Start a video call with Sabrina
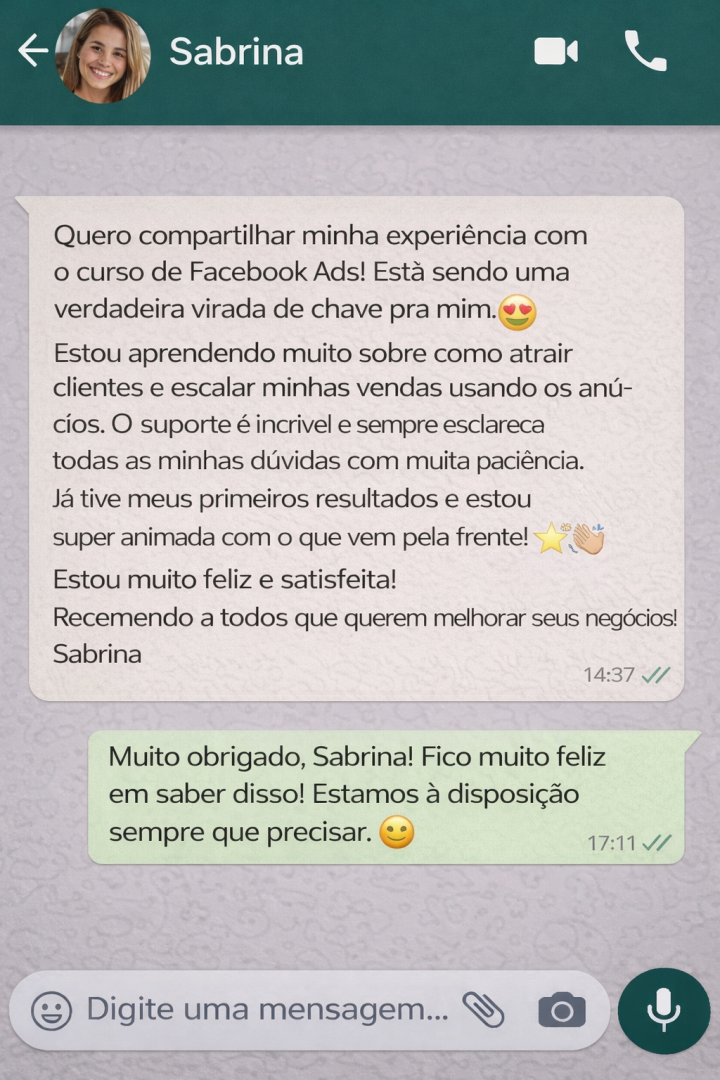Screen dimensions: 720x1080 point(556,52)
